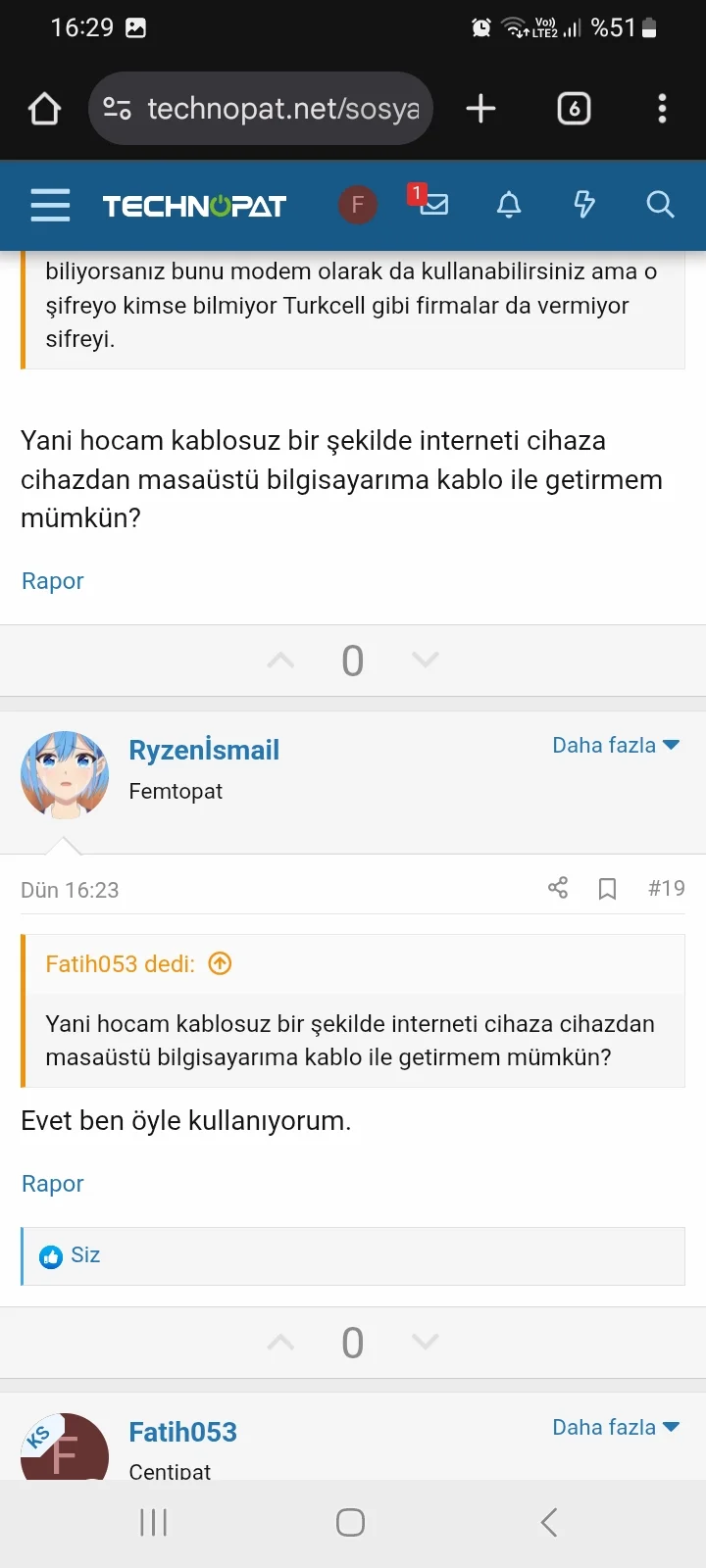
Task: Open Fatih053's profile at the bottom
Action: 182,1432
